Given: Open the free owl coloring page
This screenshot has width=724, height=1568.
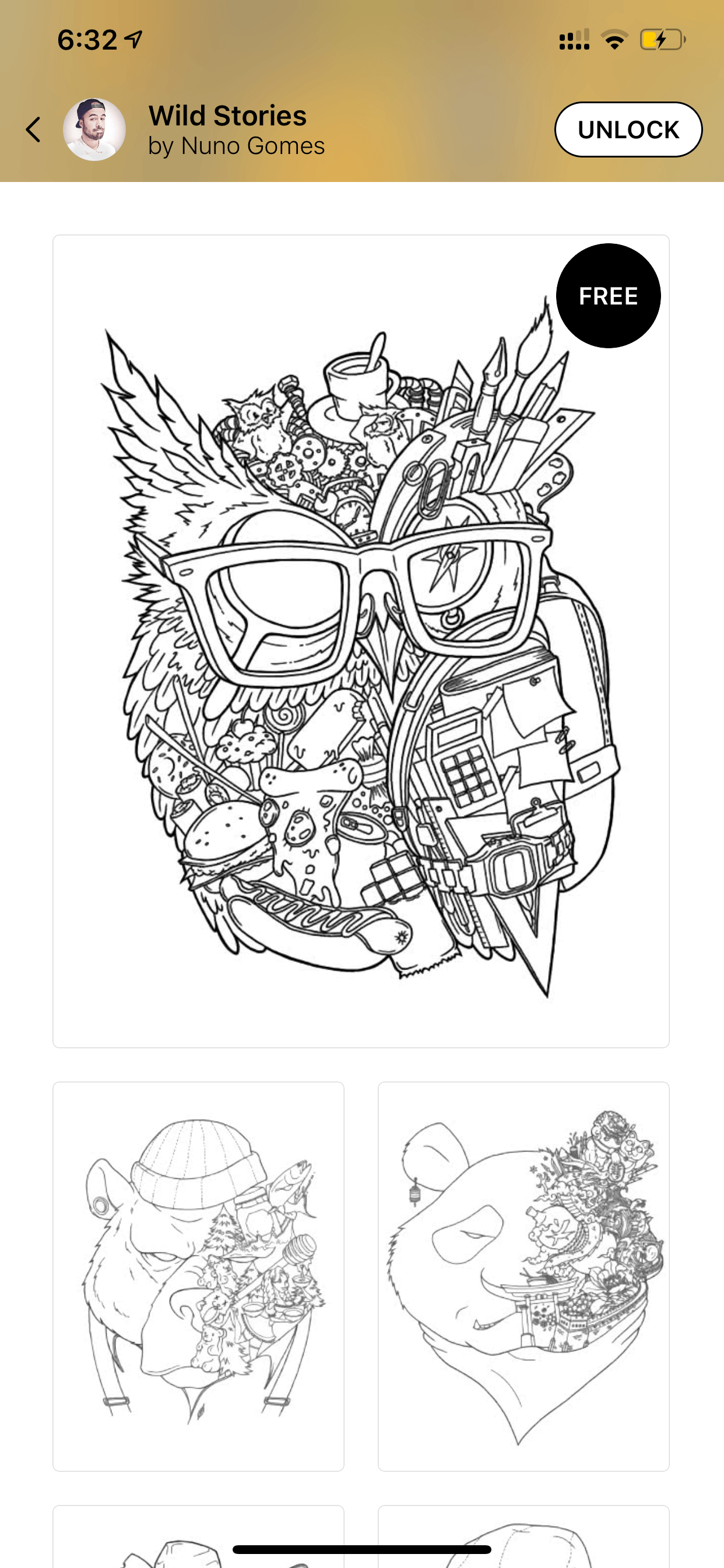Looking at the screenshot, I should pos(361,641).
